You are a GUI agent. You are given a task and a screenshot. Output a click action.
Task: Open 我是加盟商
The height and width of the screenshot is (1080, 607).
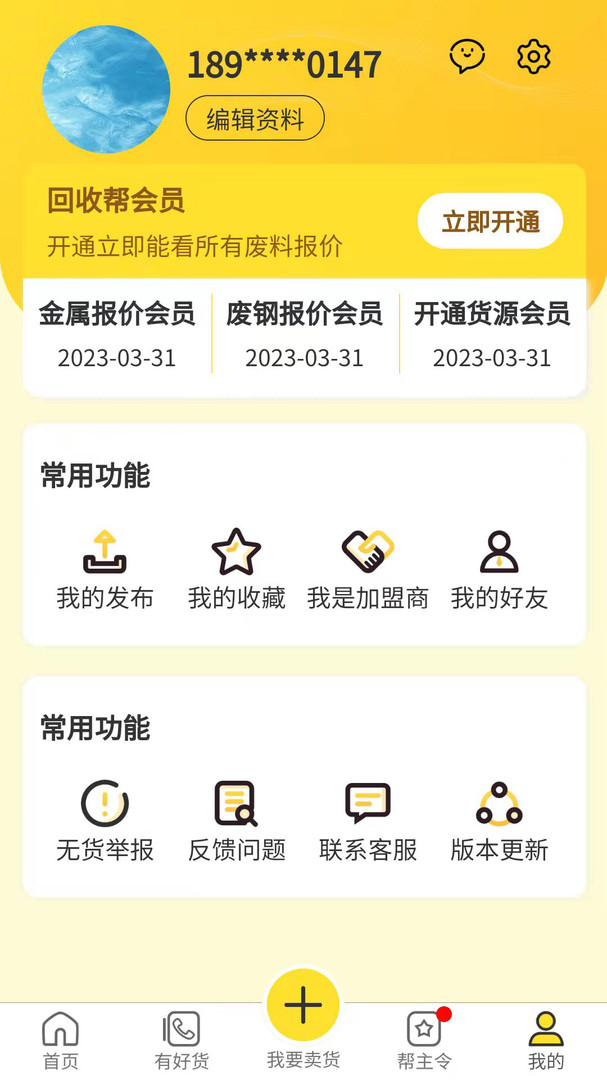click(368, 568)
